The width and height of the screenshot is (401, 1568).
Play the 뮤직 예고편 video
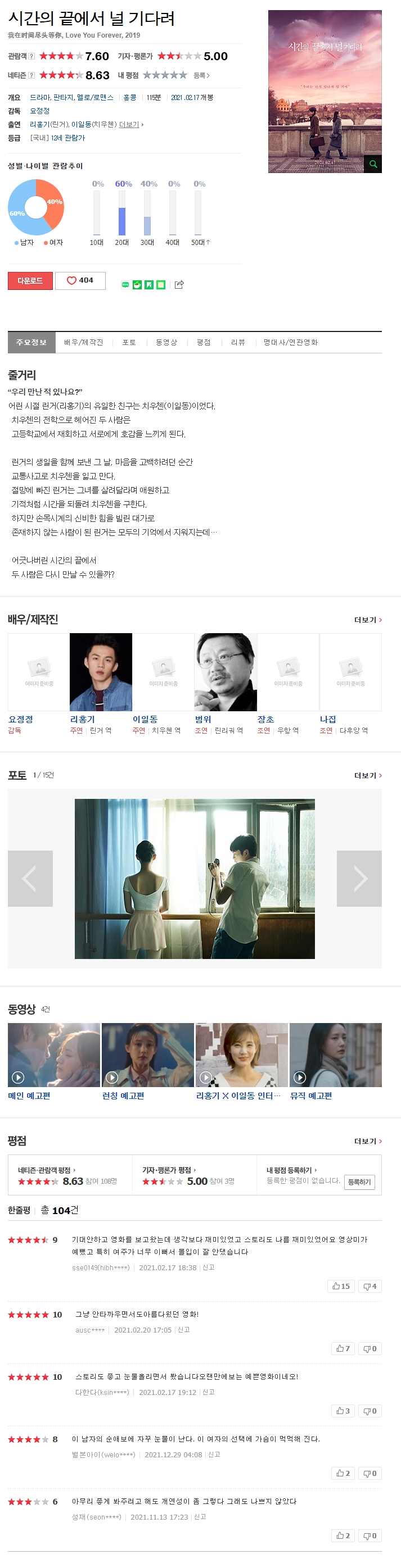tap(335, 1056)
